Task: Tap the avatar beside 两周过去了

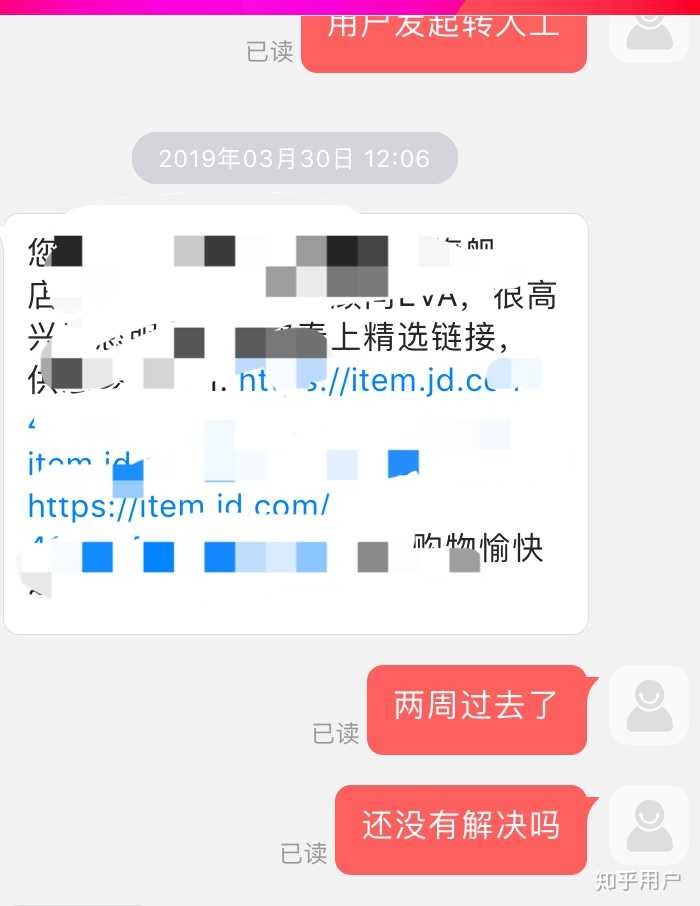Action: pos(649,705)
